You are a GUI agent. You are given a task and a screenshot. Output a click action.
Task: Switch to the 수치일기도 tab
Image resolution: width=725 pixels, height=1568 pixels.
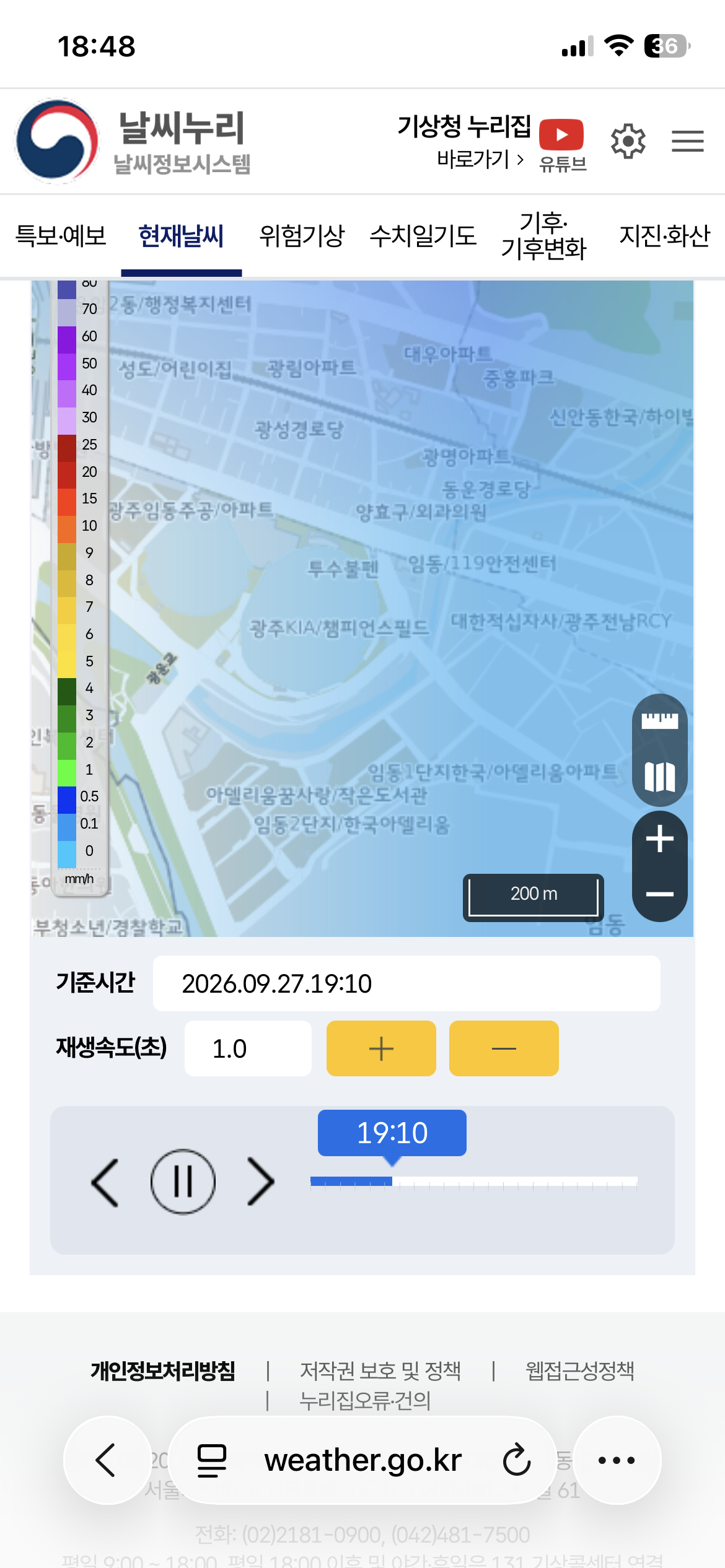pos(423,235)
